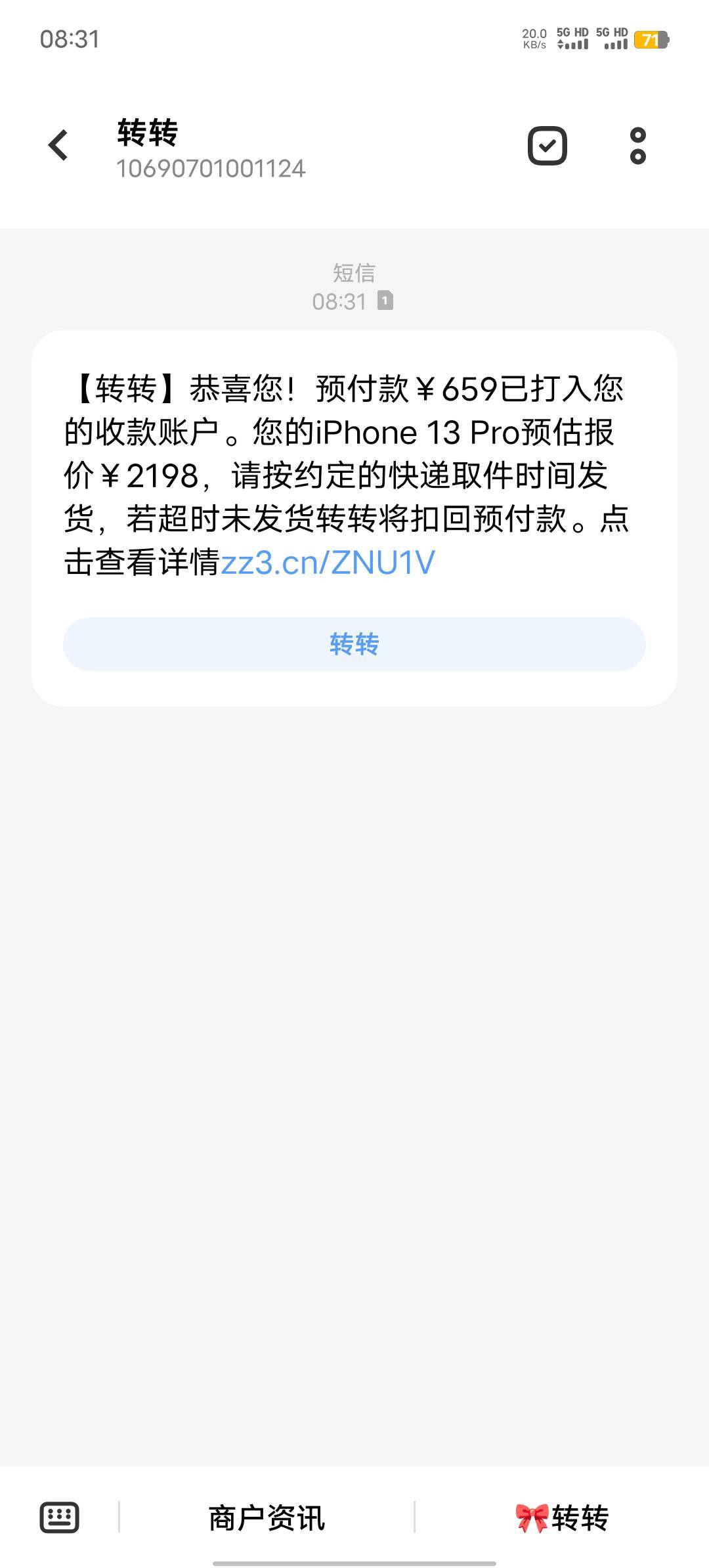709x1568 pixels.
Task: Go back to the message list
Action: click(58, 145)
